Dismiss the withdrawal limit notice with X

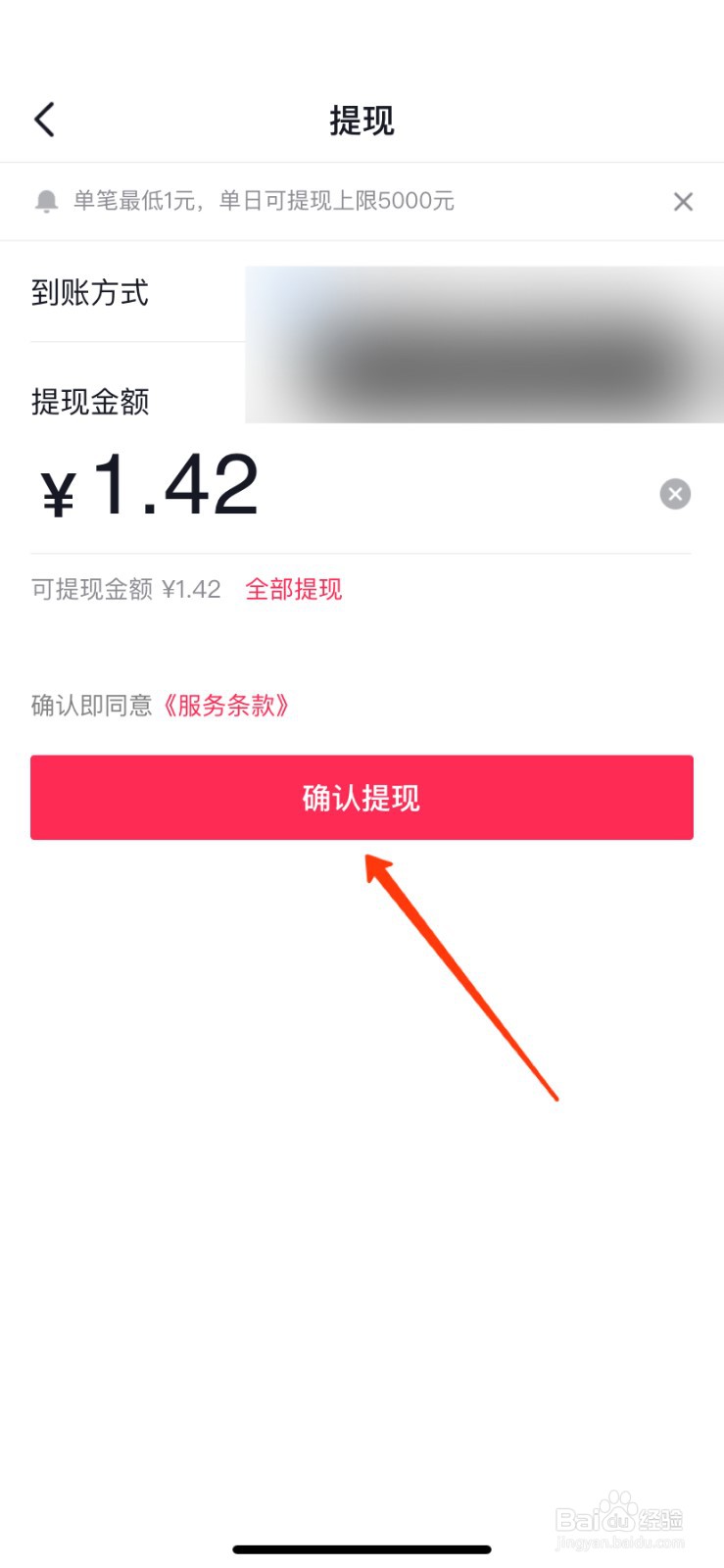[x=683, y=201]
